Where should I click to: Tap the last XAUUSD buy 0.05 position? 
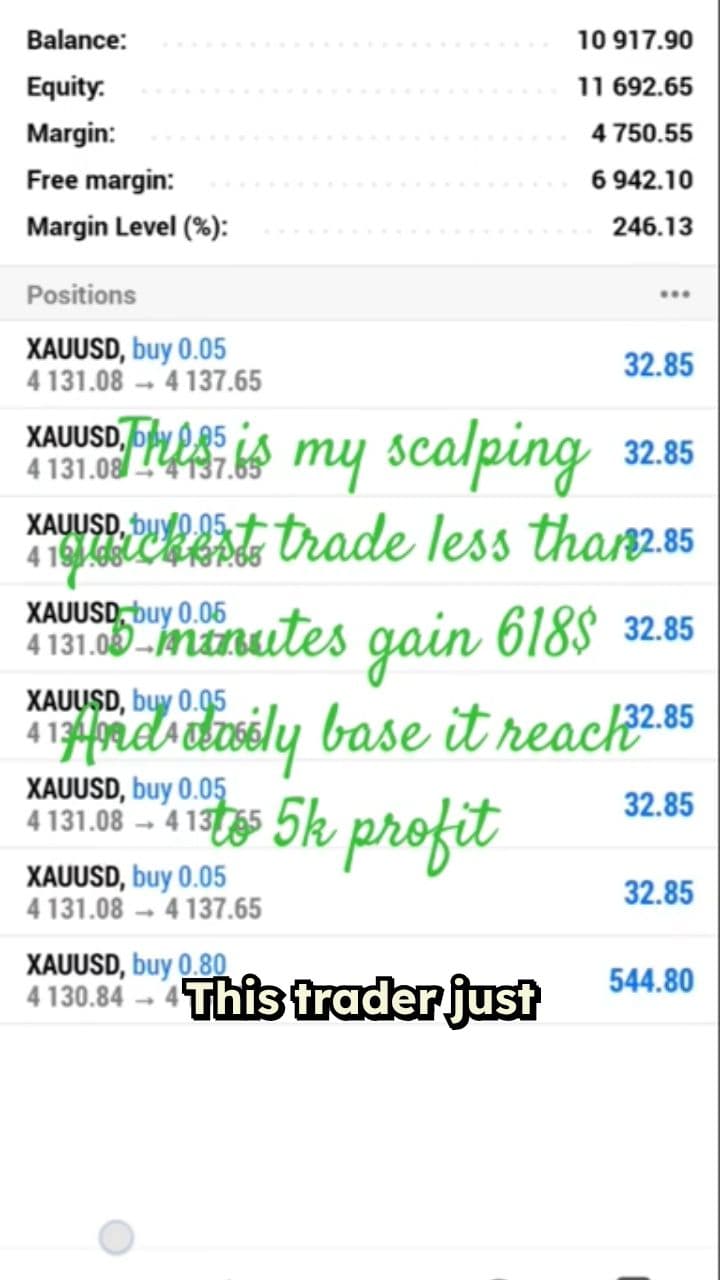coord(300,892)
